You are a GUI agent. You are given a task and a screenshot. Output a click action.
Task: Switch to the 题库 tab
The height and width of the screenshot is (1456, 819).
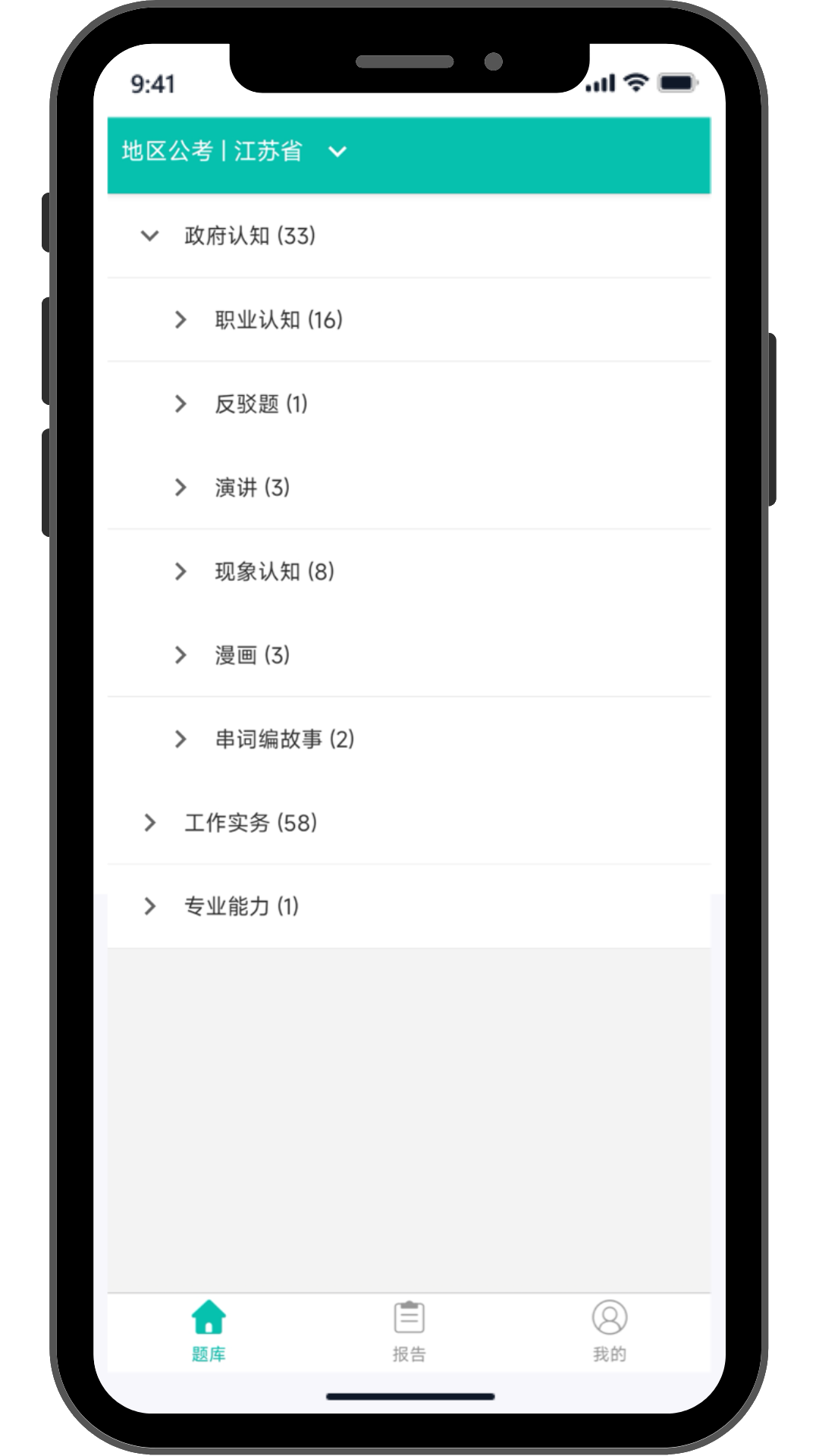[209, 1331]
